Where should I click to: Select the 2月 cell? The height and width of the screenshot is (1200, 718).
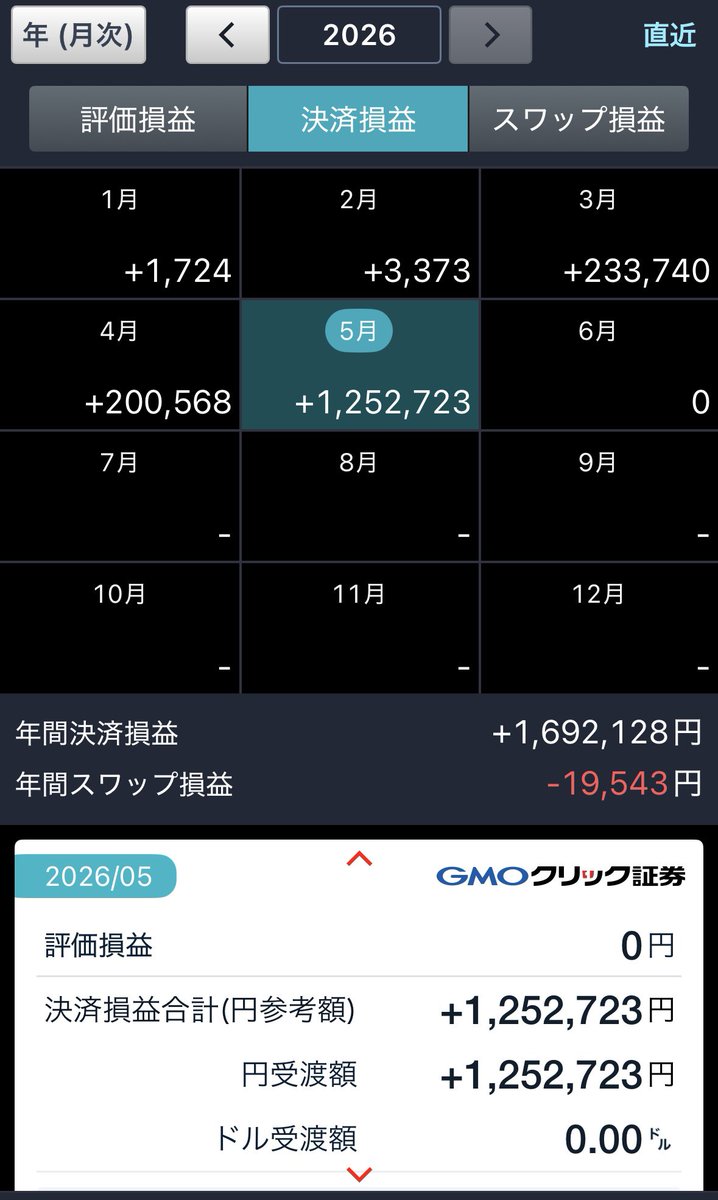(360, 233)
